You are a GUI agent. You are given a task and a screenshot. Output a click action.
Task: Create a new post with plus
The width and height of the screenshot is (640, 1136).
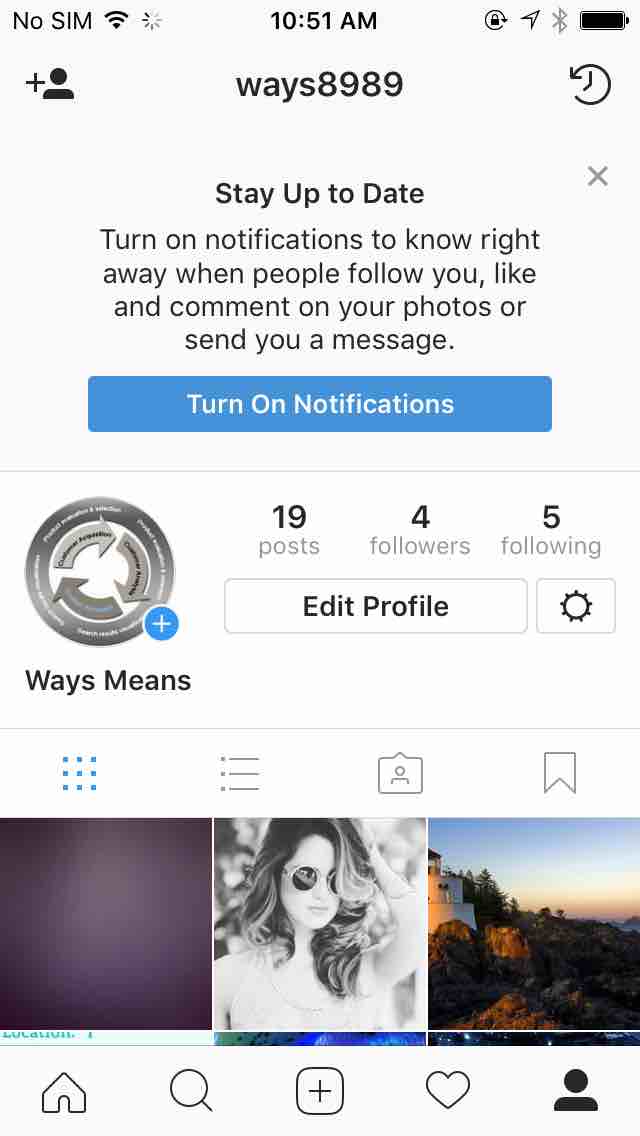320,1091
